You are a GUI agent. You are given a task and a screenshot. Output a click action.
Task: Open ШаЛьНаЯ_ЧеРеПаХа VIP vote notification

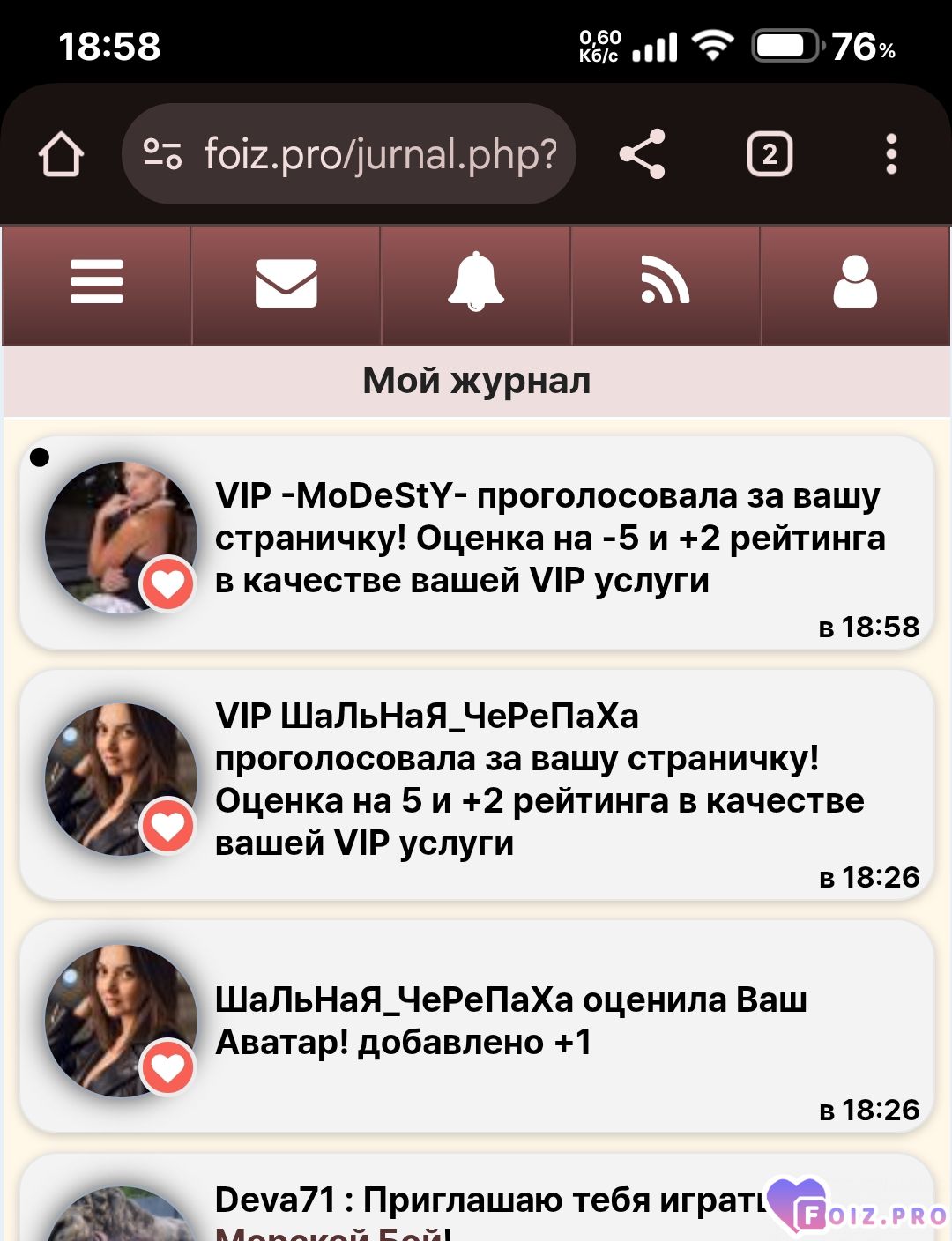tap(538, 780)
